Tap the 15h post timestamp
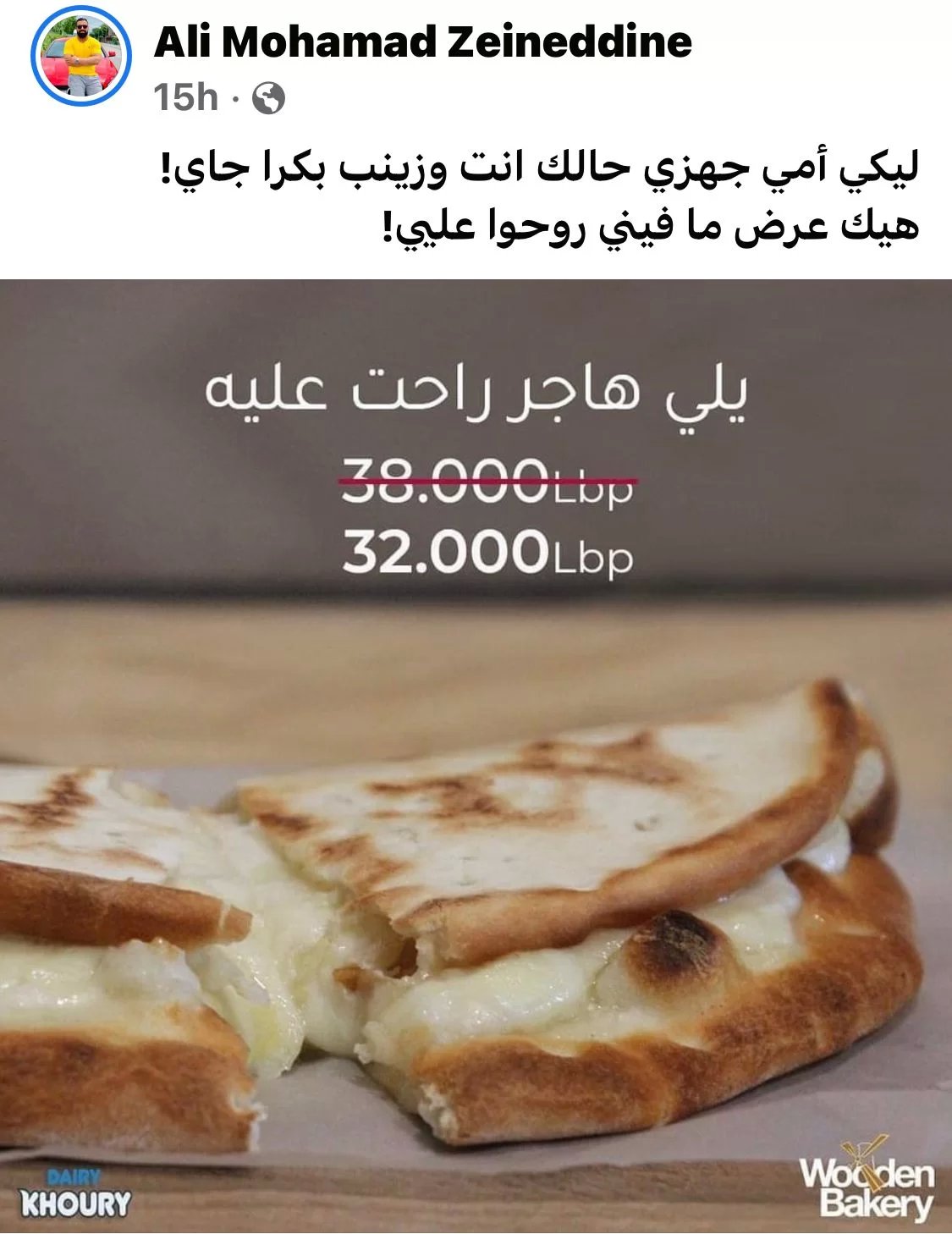Viewport: 952px width, 1234px height. (x=185, y=98)
